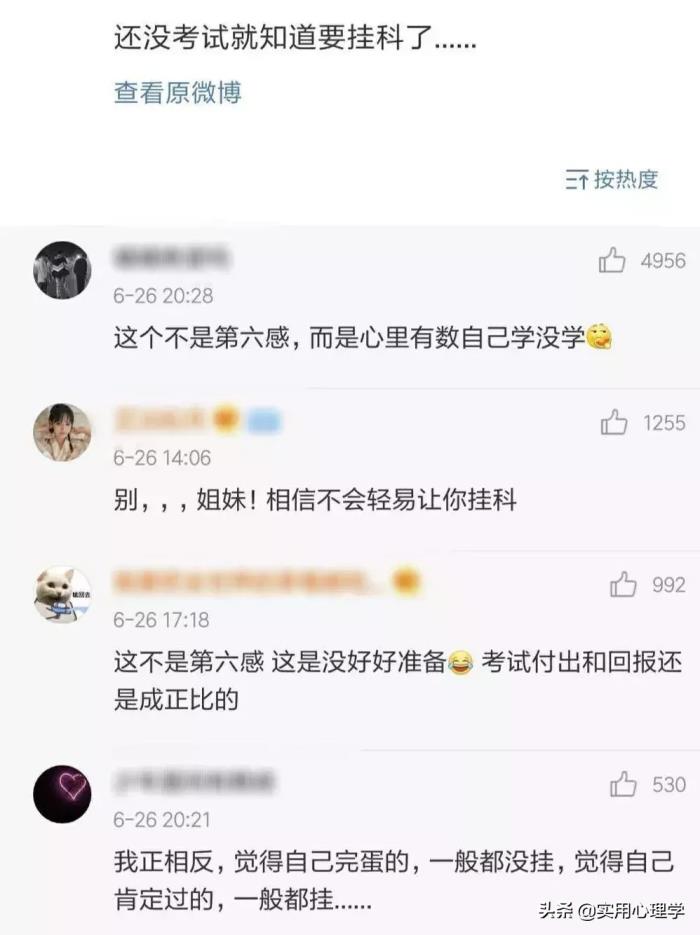The image size is (700, 935).
Task: Open the white cat avatar profile
Action: [62, 595]
